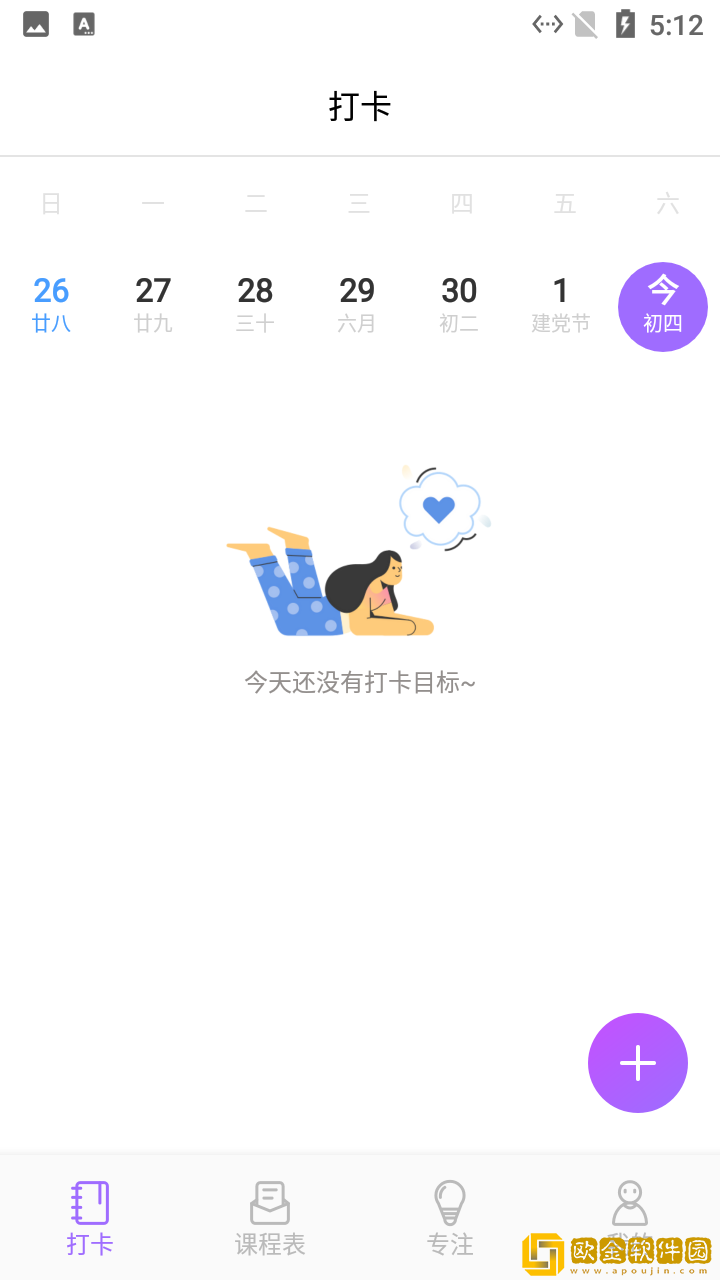720x1280 pixels.
Task: Select date 29 六月
Action: click(358, 303)
